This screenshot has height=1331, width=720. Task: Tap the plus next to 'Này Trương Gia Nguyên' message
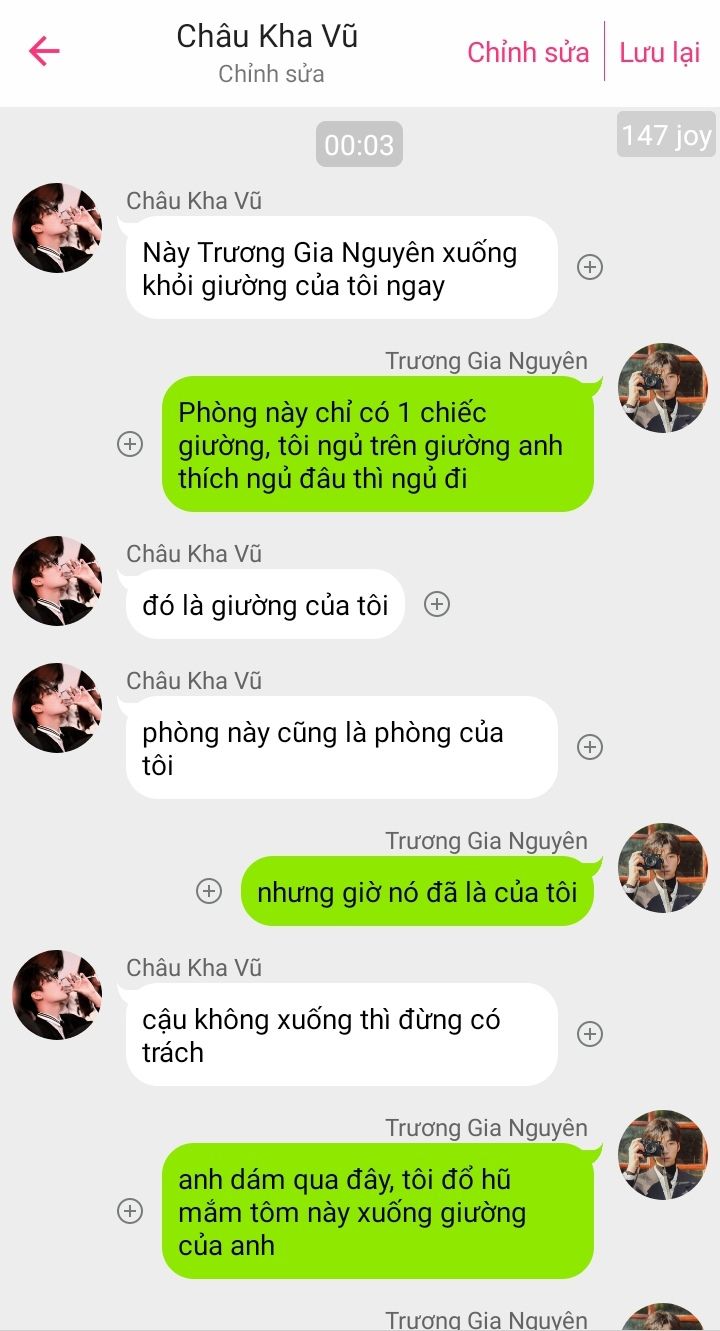[x=590, y=267]
